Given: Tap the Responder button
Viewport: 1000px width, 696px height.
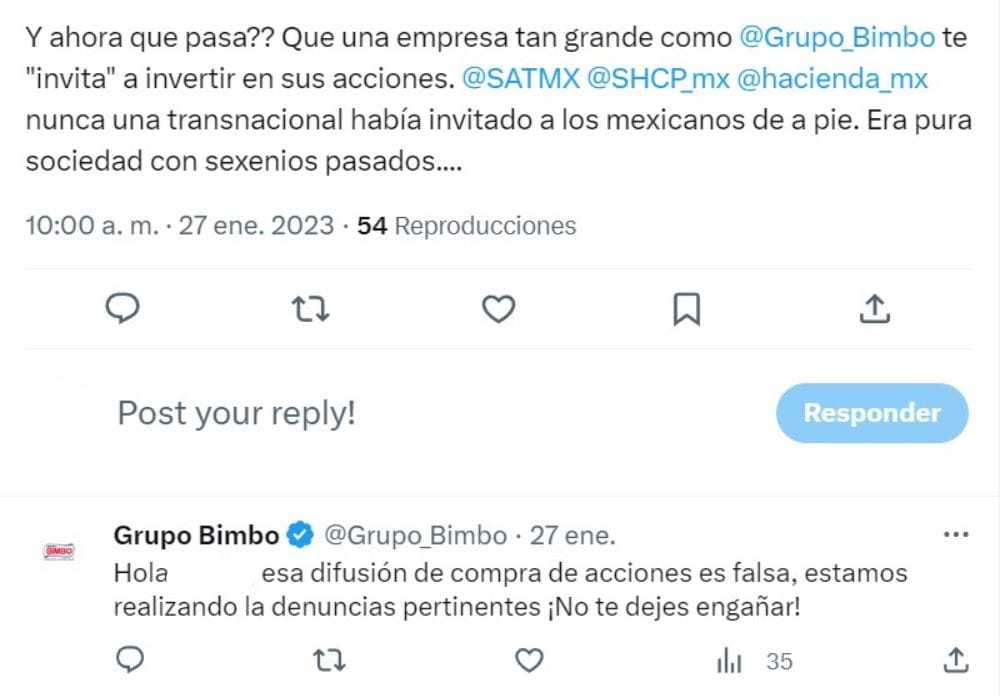Looking at the screenshot, I should pyautogui.click(x=872, y=413).
